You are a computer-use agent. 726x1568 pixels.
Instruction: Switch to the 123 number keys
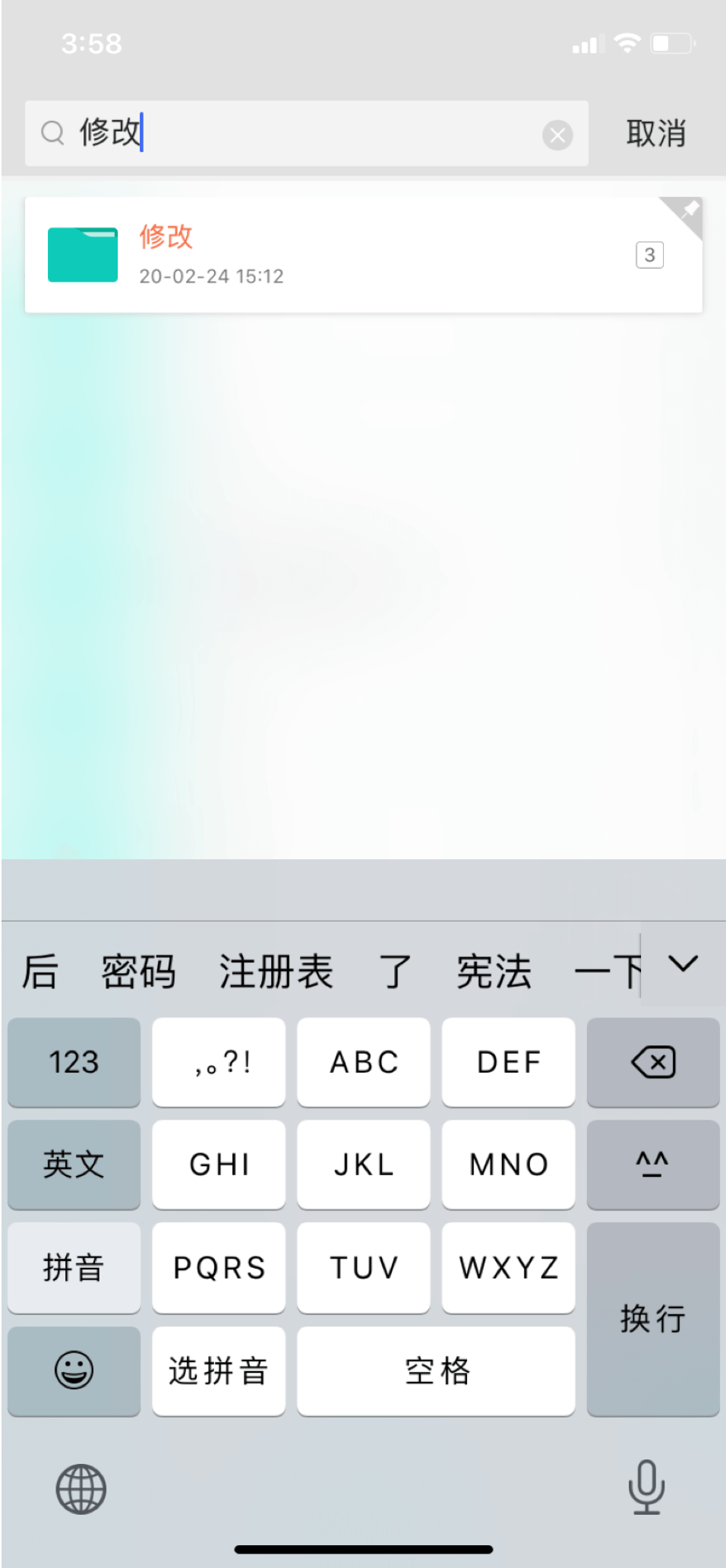(74, 1062)
